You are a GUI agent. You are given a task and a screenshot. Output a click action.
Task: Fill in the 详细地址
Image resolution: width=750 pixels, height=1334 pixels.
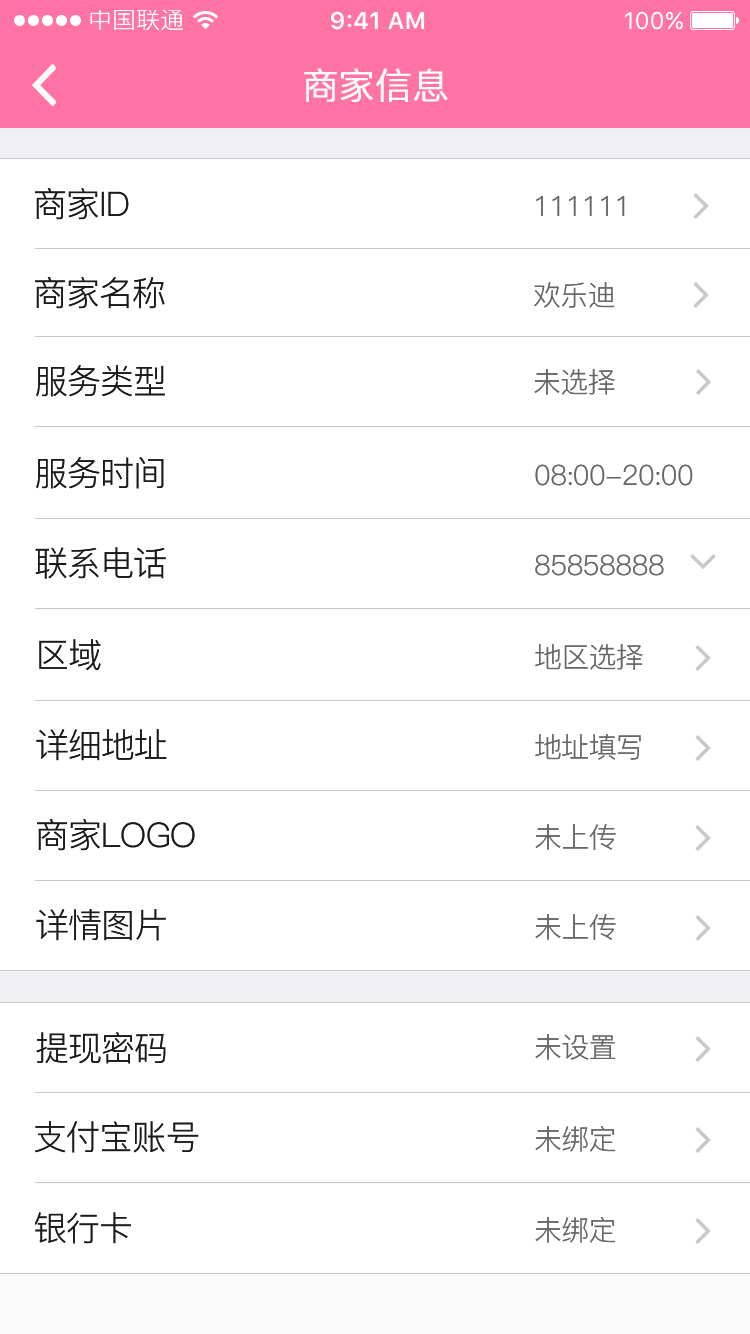point(375,747)
